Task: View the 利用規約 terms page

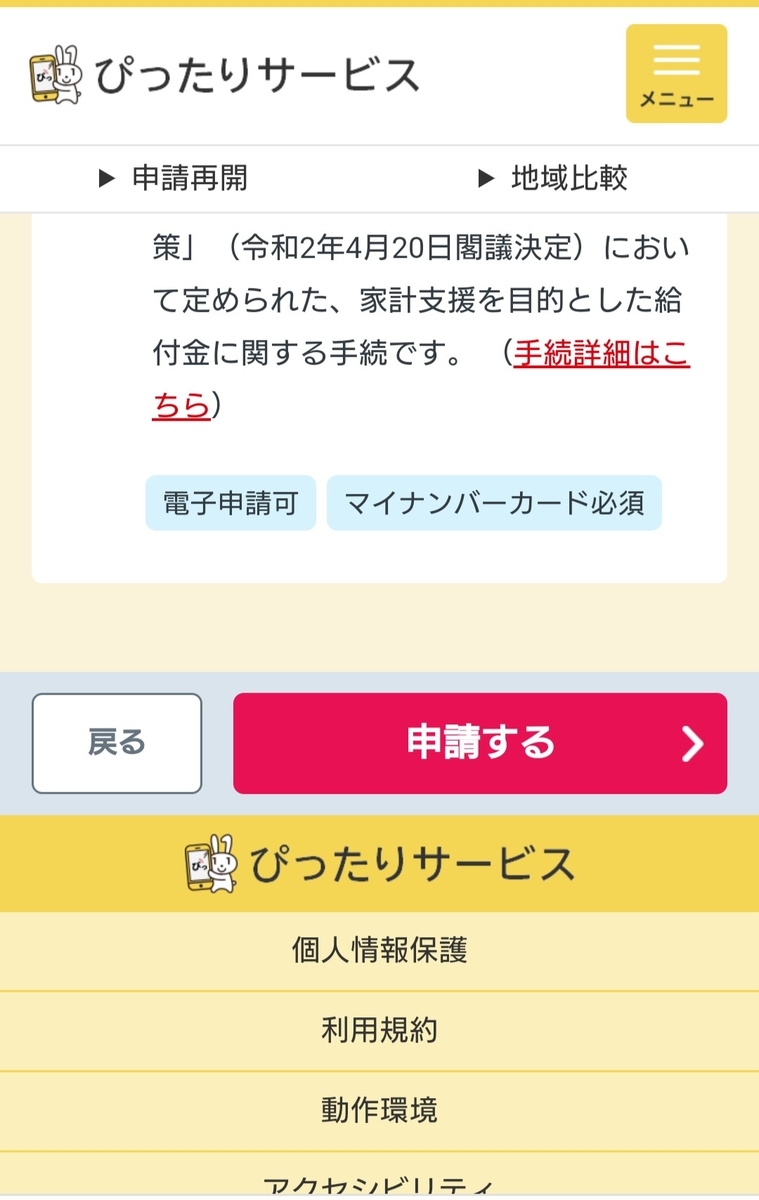Action: [x=379, y=1030]
